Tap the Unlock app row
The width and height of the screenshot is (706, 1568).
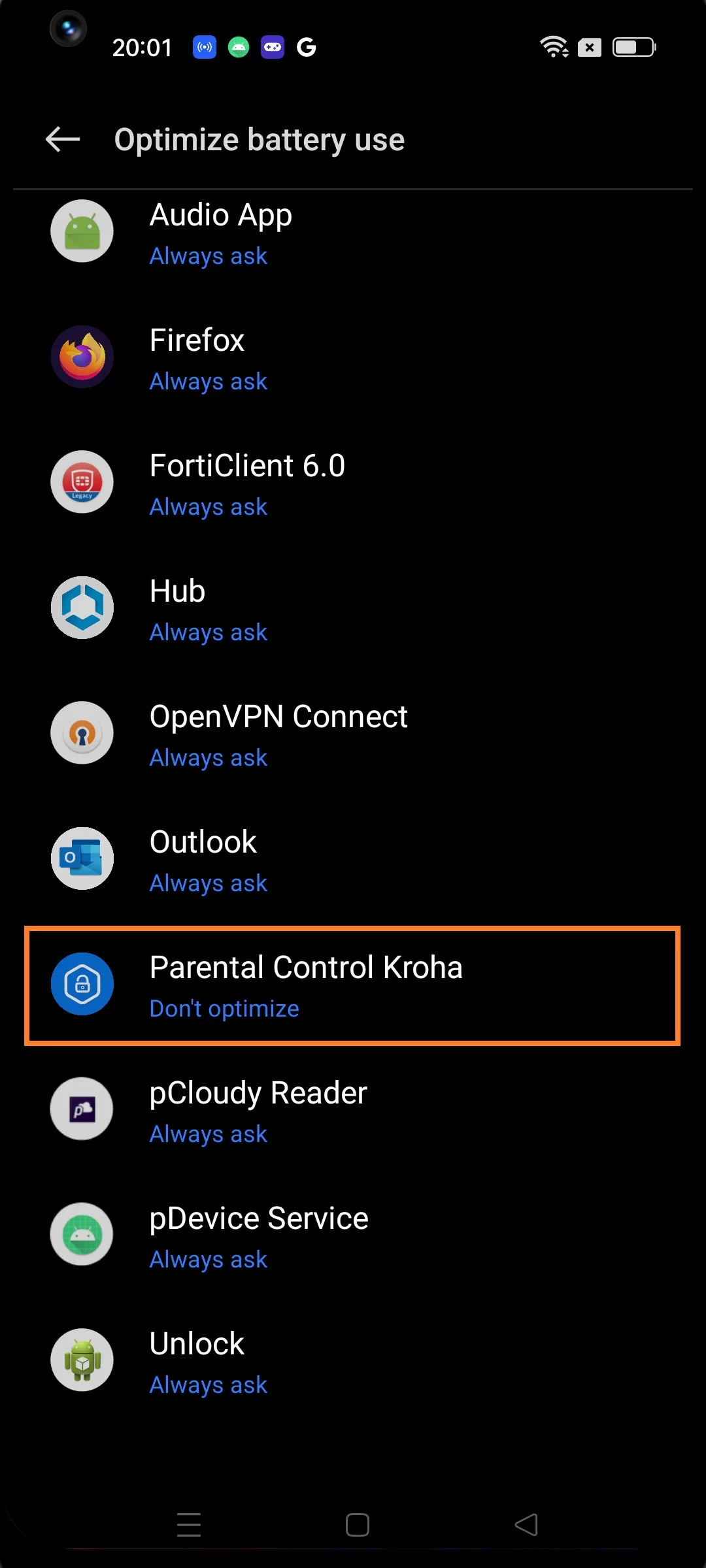pyautogui.click(x=353, y=1362)
